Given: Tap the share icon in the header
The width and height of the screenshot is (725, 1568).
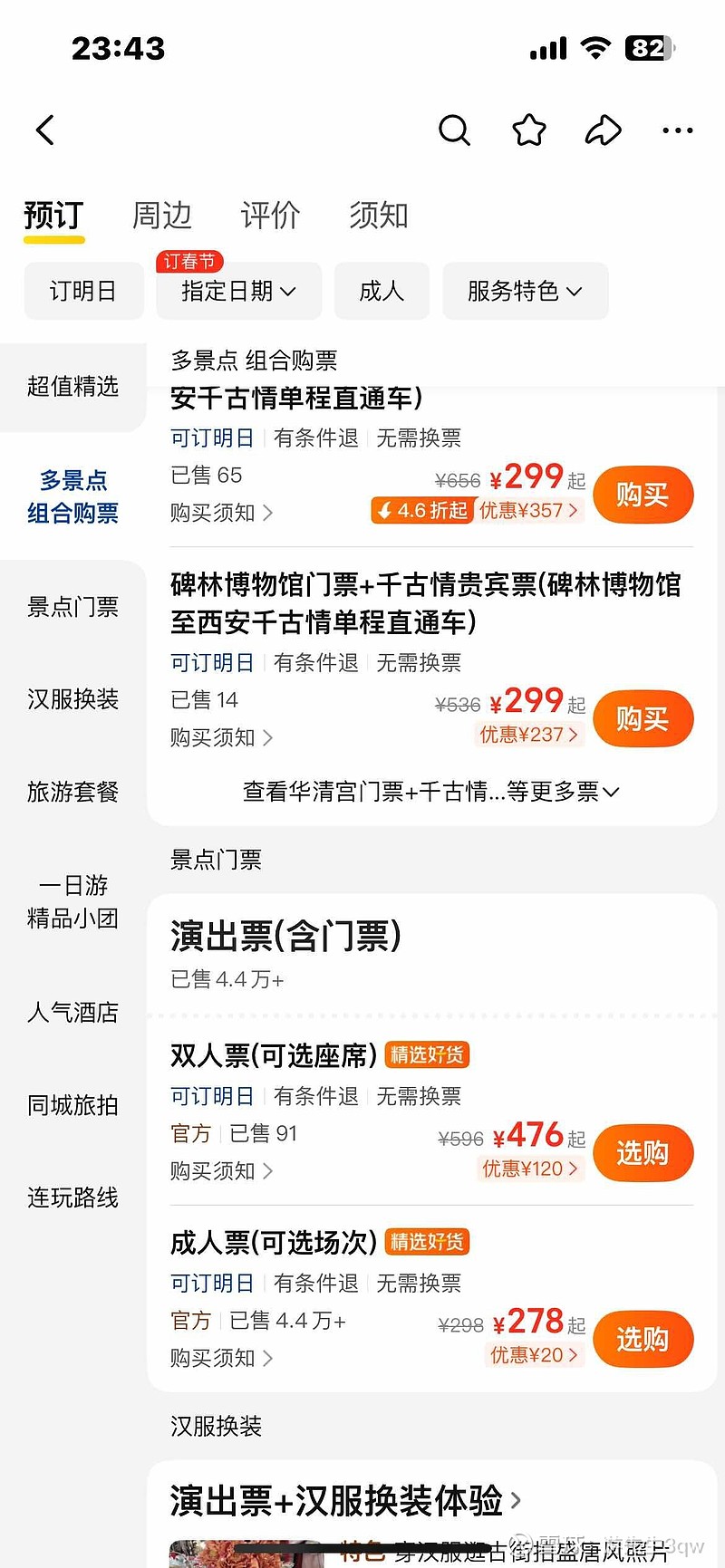Looking at the screenshot, I should tap(604, 130).
